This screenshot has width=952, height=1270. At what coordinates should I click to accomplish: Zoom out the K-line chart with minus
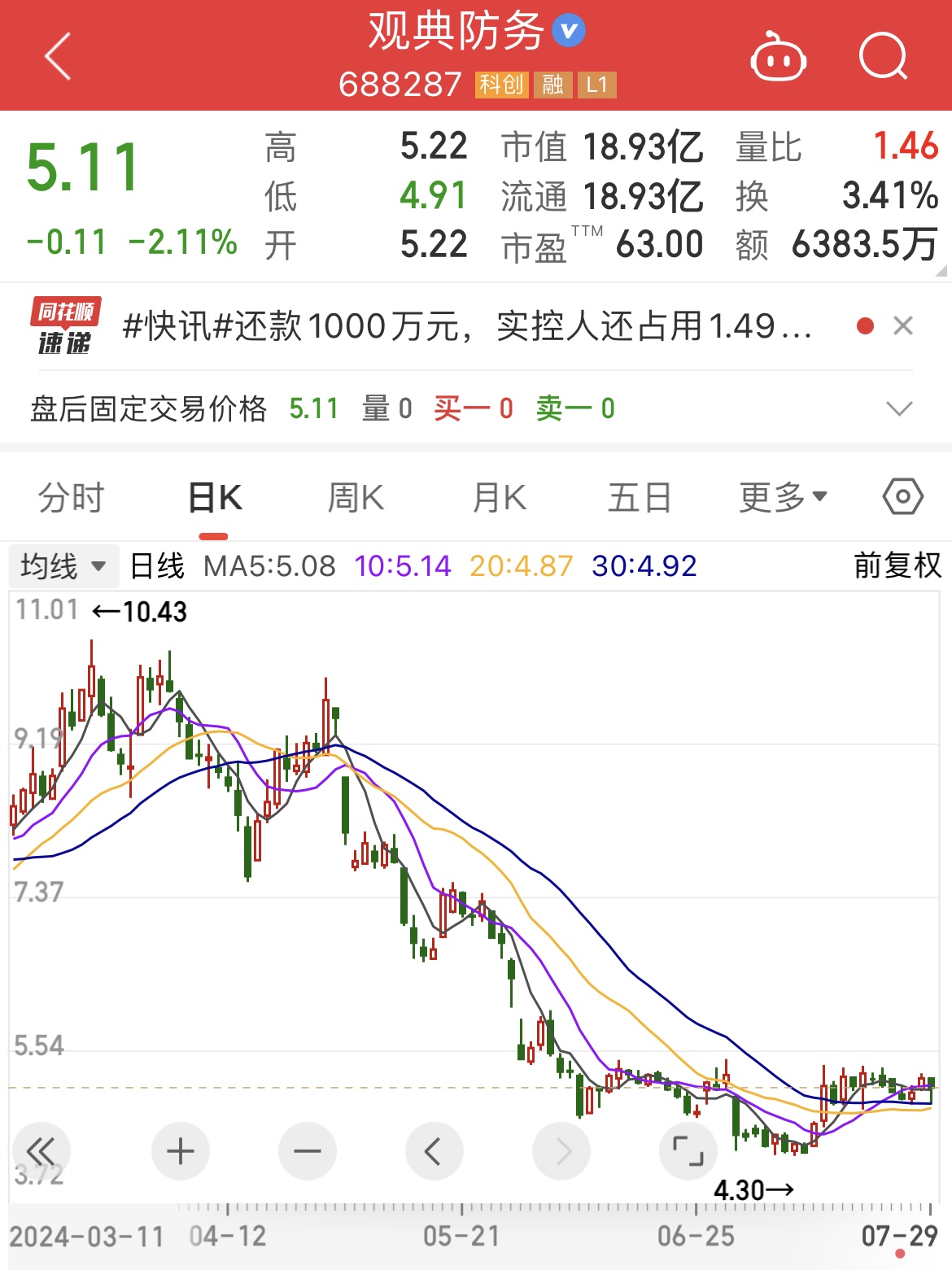[x=308, y=1151]
